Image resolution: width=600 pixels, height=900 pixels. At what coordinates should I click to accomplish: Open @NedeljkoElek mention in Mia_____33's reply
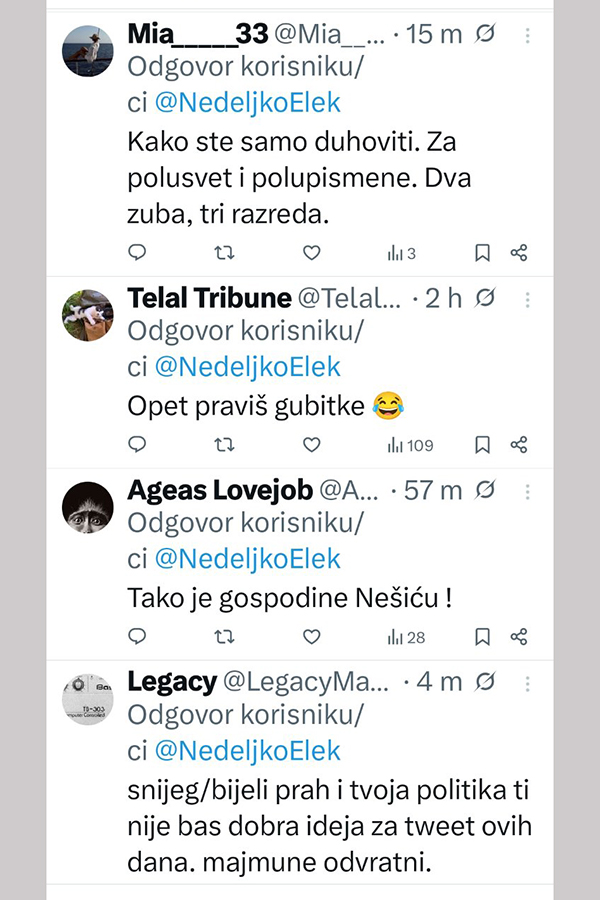(247, 102)
